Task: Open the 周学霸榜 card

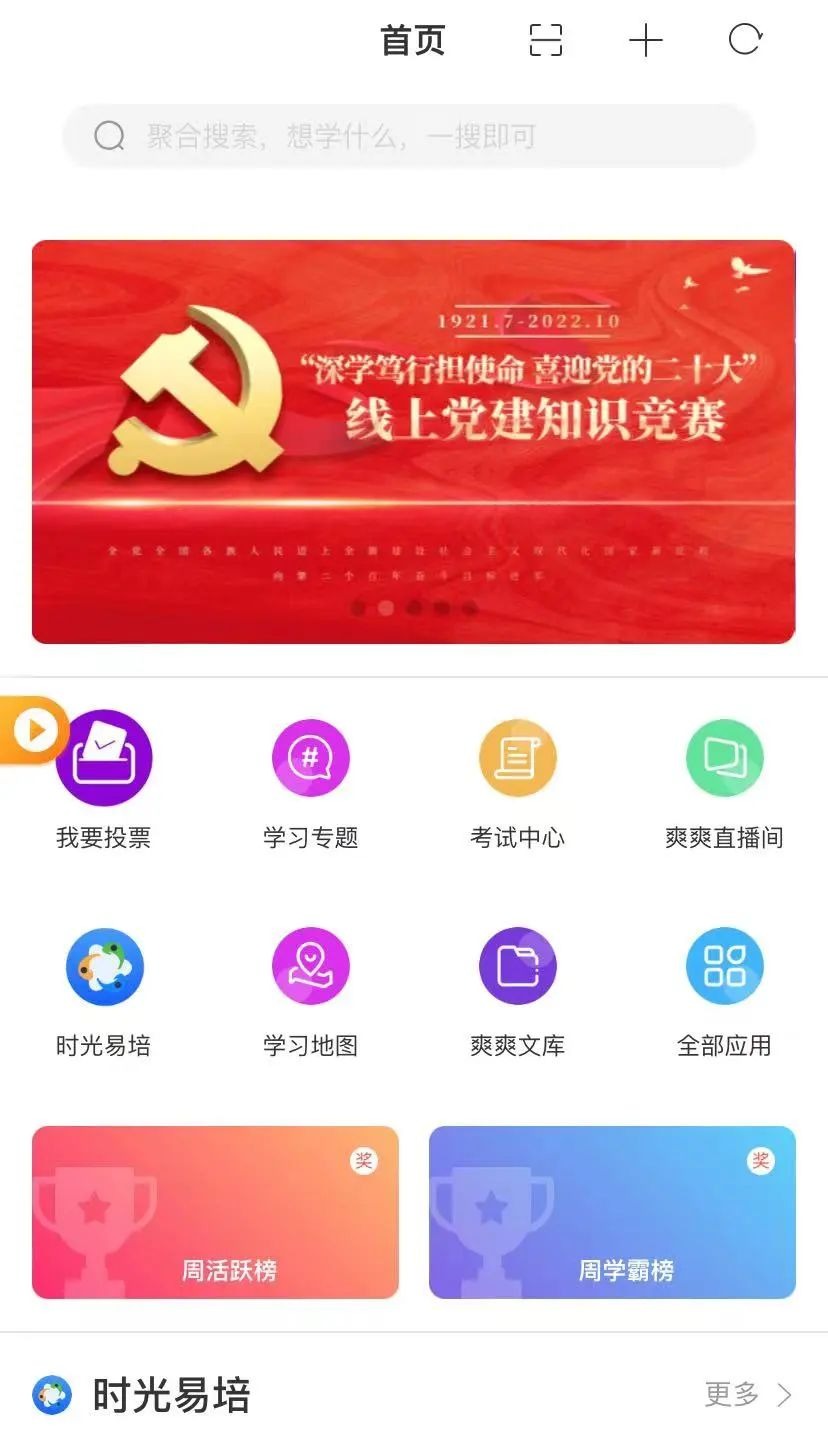Action: 612,1212
